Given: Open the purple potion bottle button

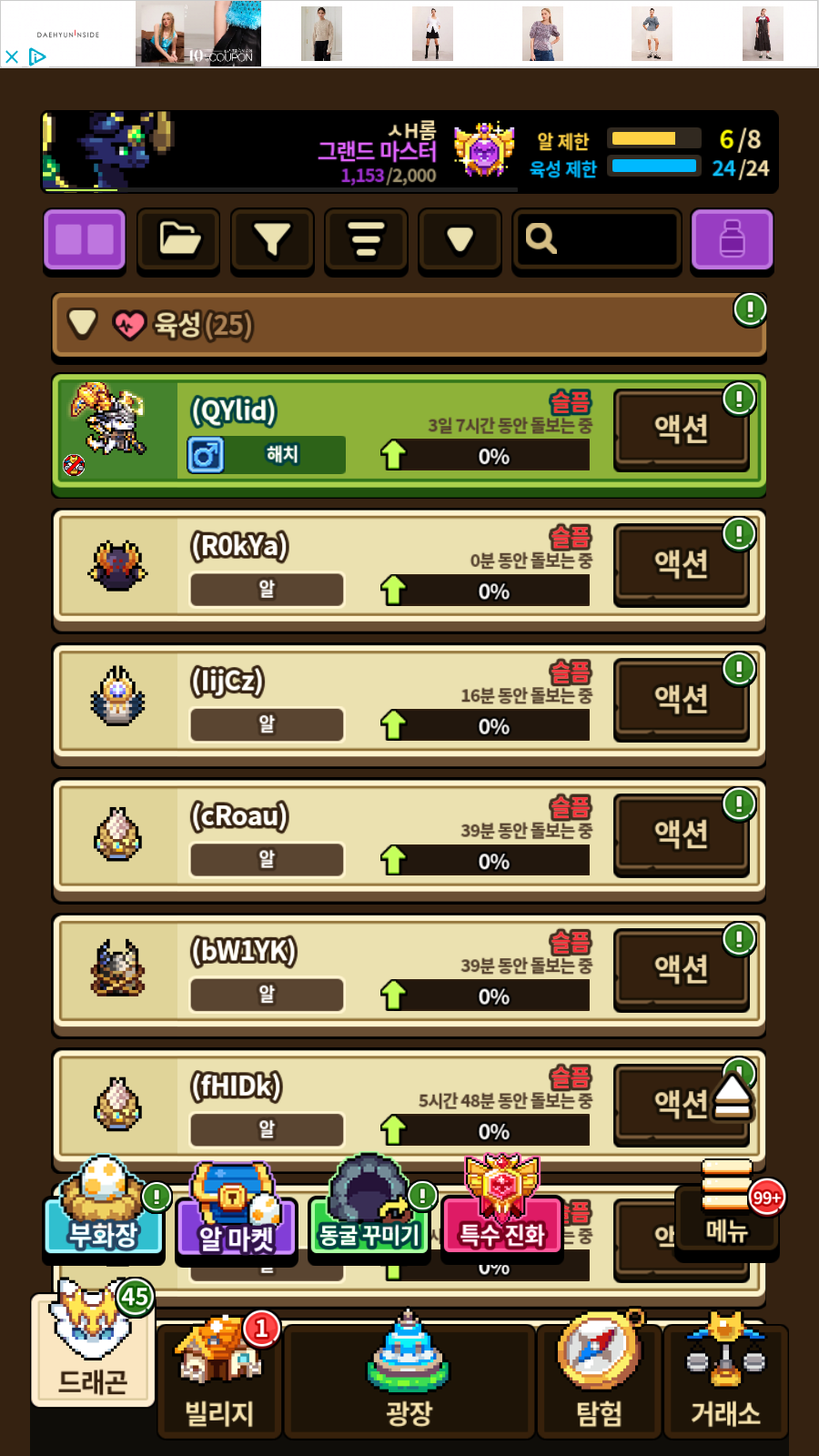Looking at the screenshot, I should coord(732,239).
